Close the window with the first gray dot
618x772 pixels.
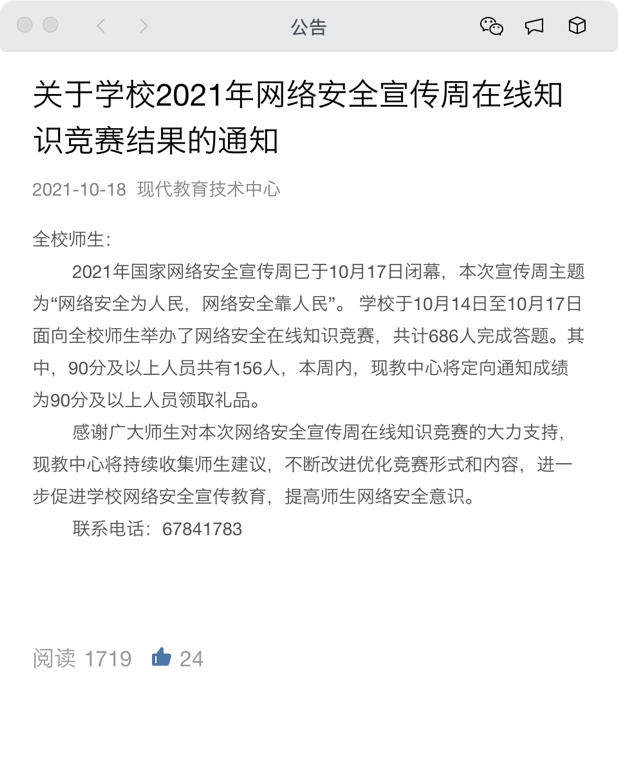pyautogui.click(x=25, y=26)
